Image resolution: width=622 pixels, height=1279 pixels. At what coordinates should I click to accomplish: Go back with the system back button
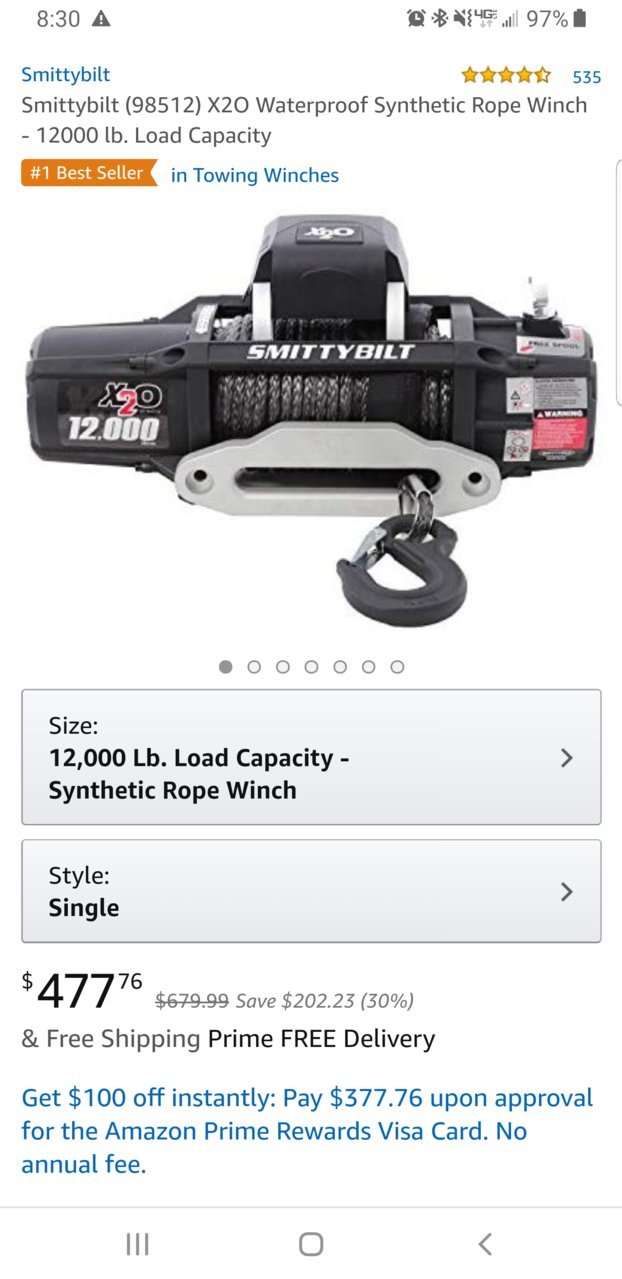485,1243
